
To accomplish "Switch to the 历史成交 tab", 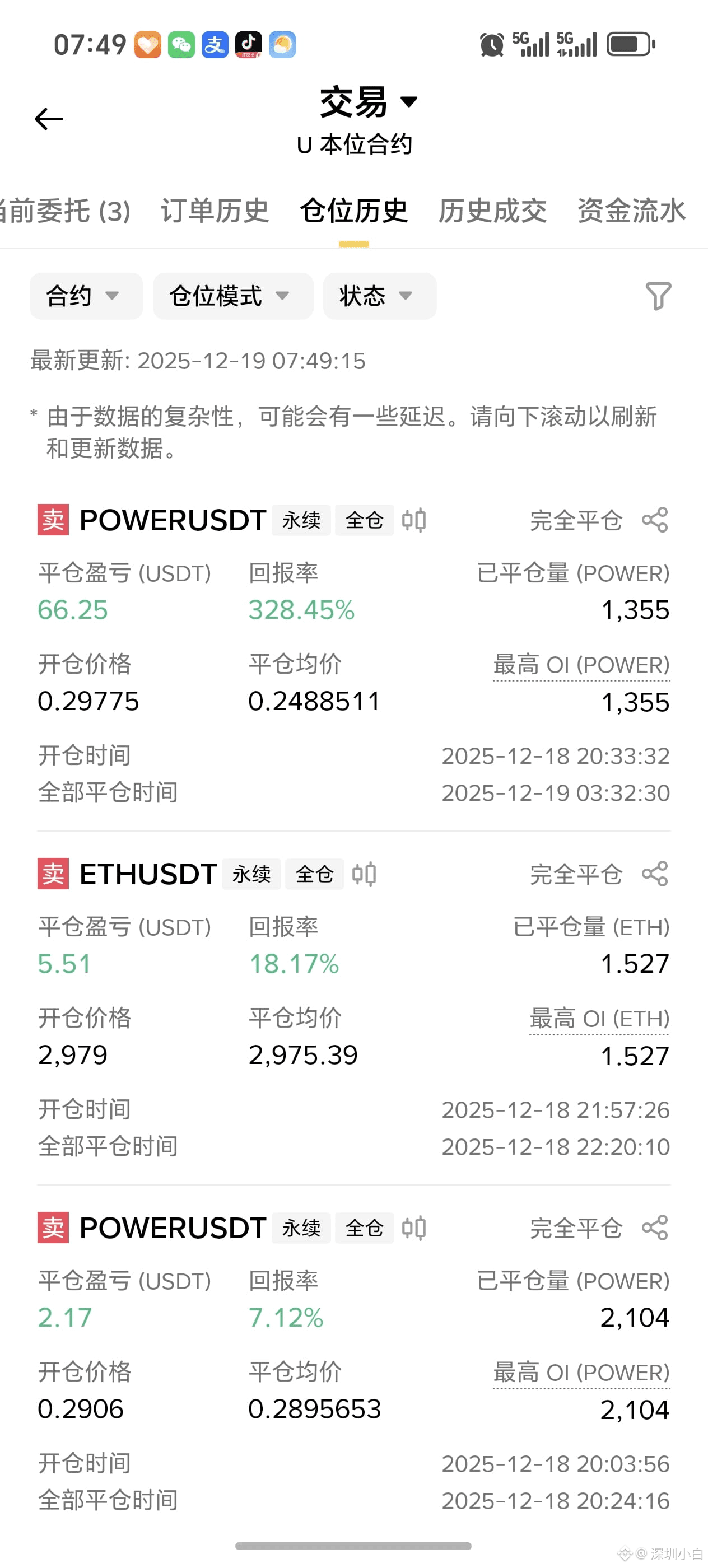I will click(x=492, y=211).
